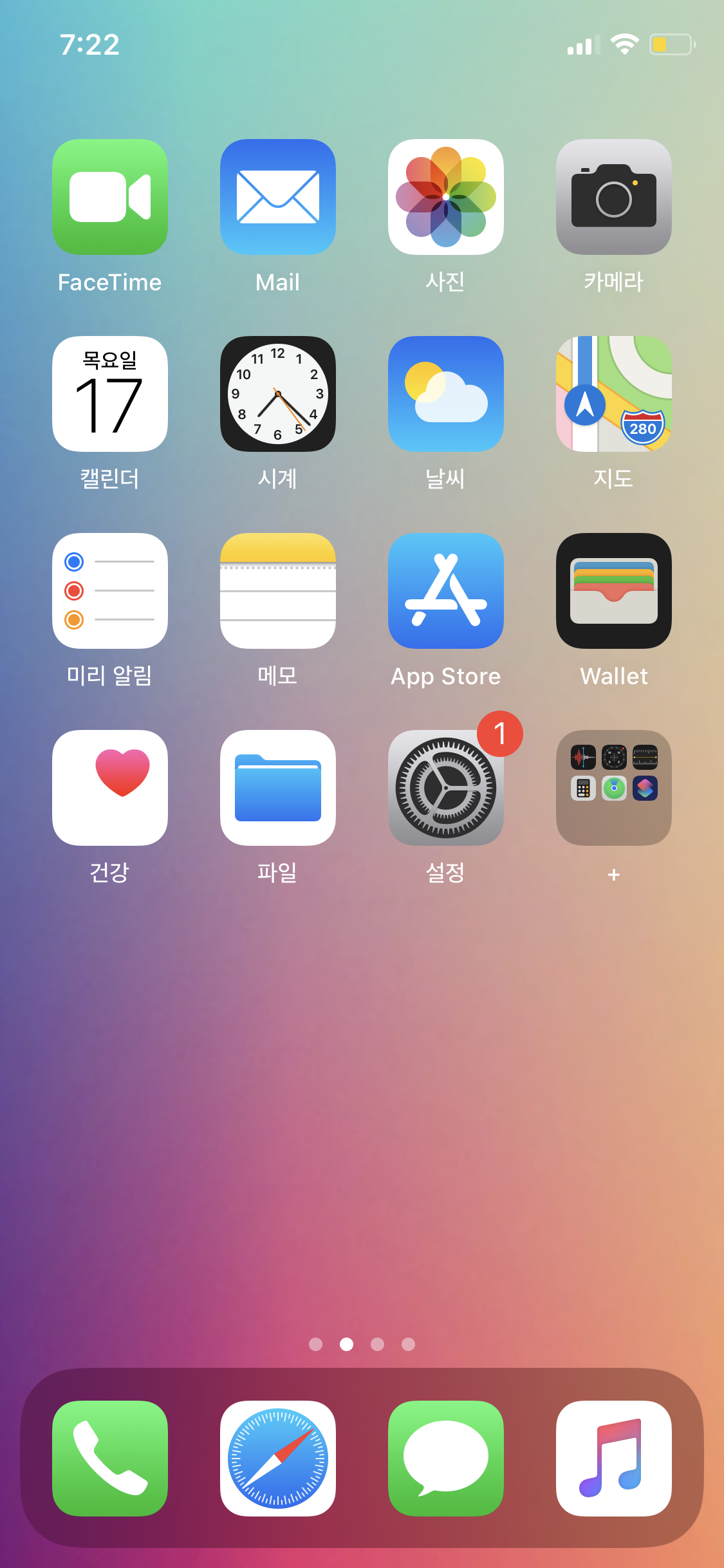
Task: Open the 지도 (Maps) app
Action: [x=614, y=394]
